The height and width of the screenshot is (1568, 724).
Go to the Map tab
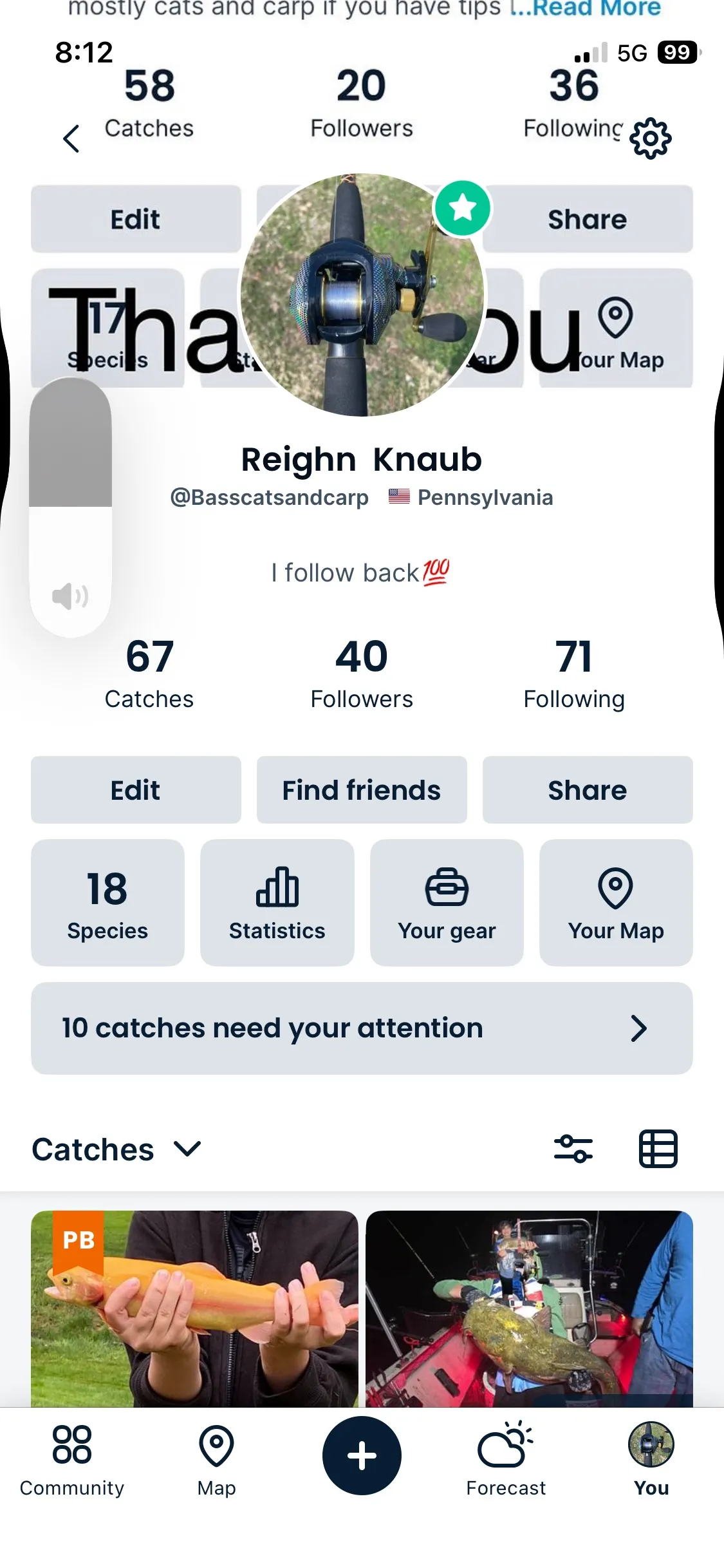tap(217, 1459)
